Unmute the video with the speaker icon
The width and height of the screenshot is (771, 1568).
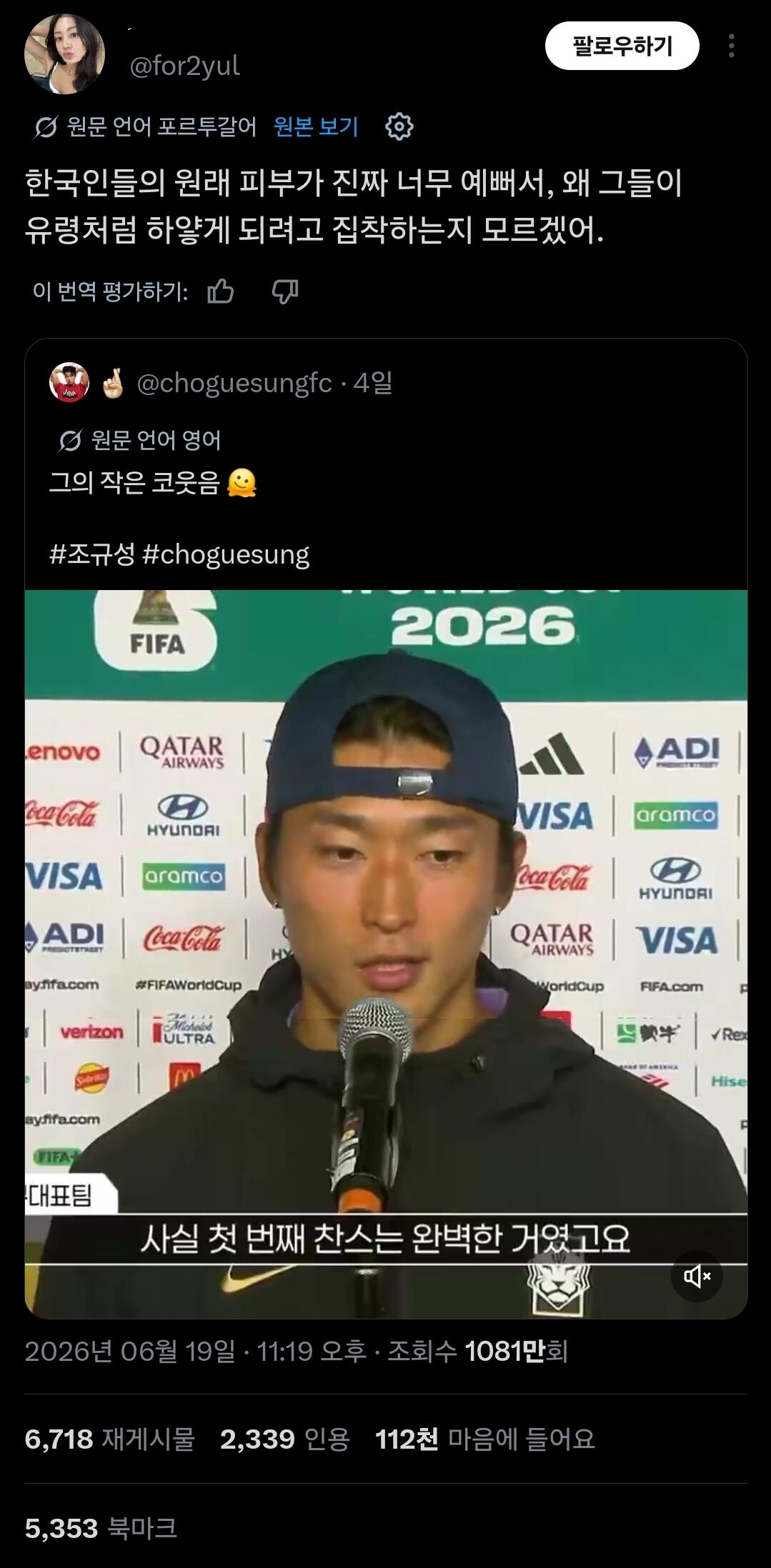point(697,1276)
